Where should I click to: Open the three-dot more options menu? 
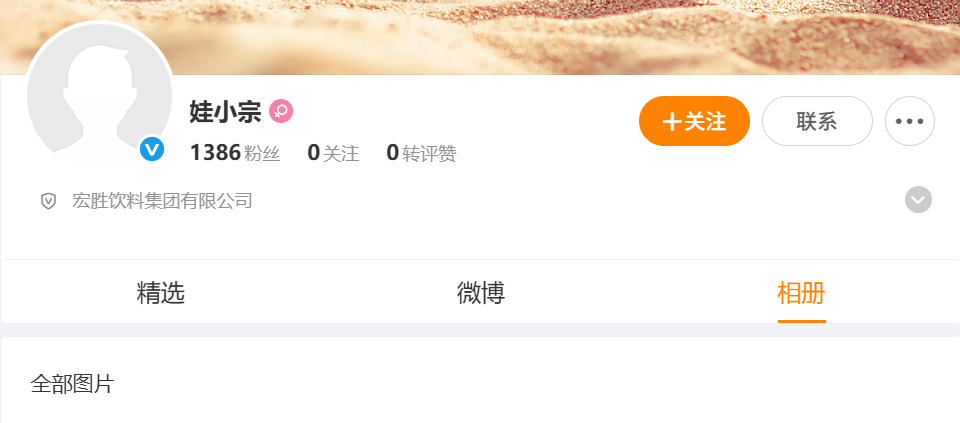click(x=909, y=121)
